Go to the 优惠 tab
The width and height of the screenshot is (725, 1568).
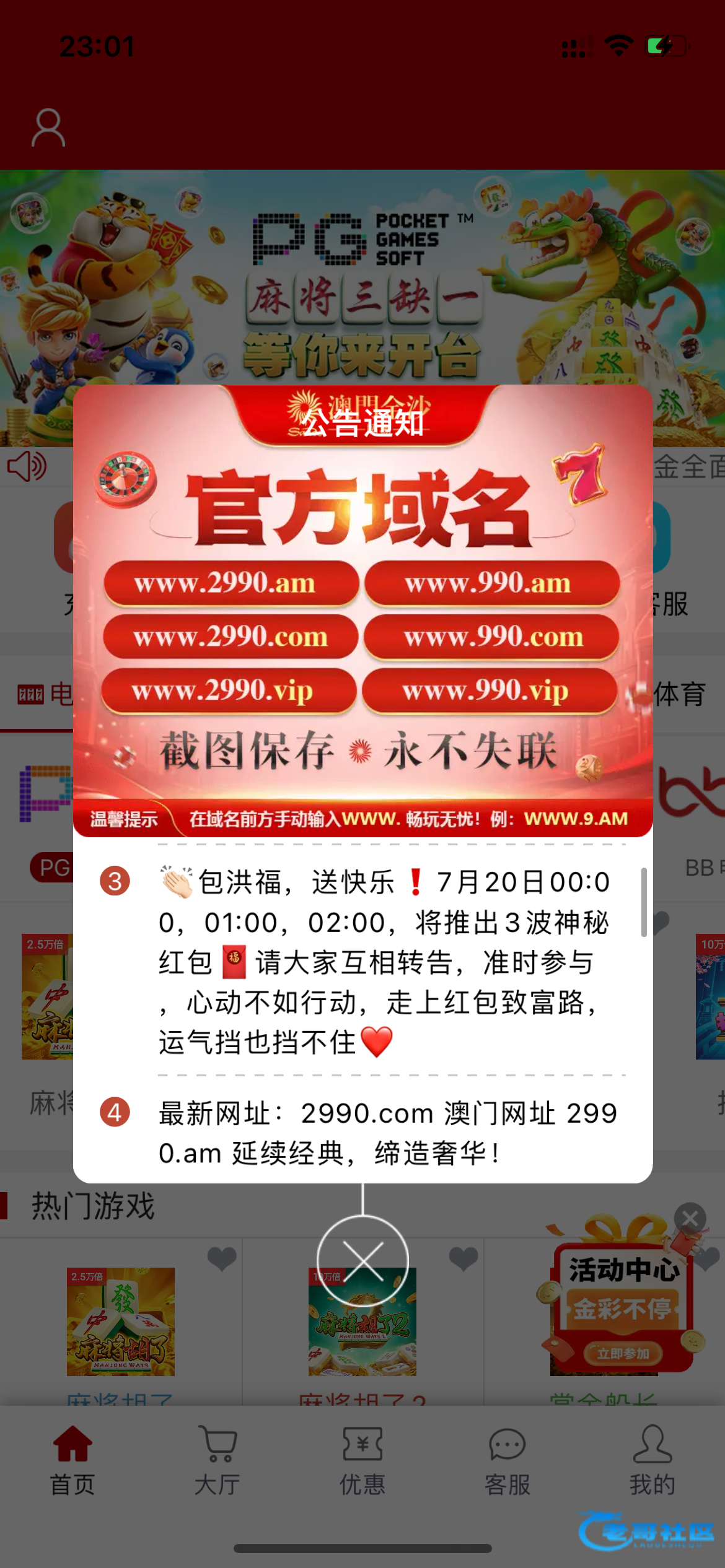click(362, 1460)
